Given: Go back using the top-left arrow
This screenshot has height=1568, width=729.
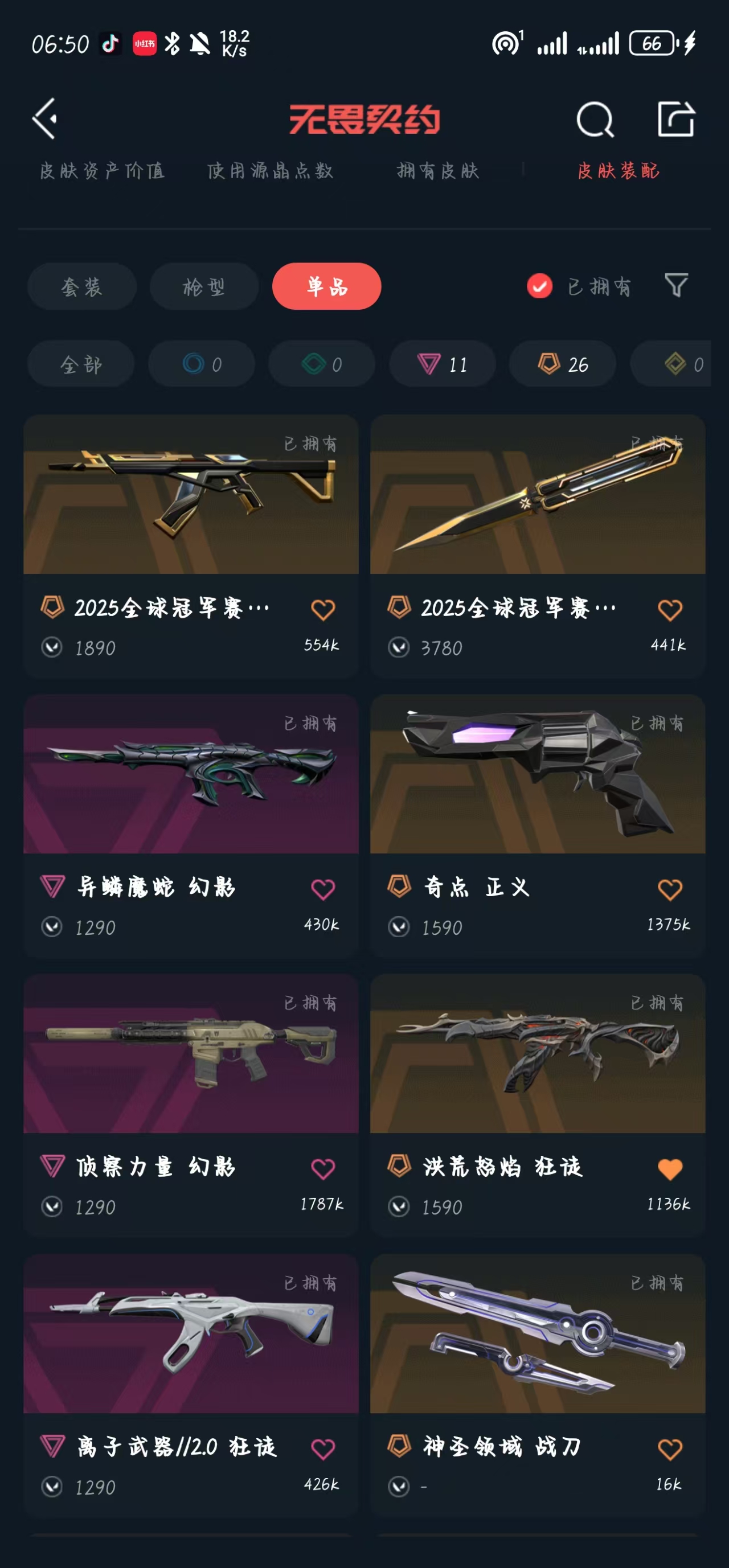Looking at the screenshot, I should (45, 118).
